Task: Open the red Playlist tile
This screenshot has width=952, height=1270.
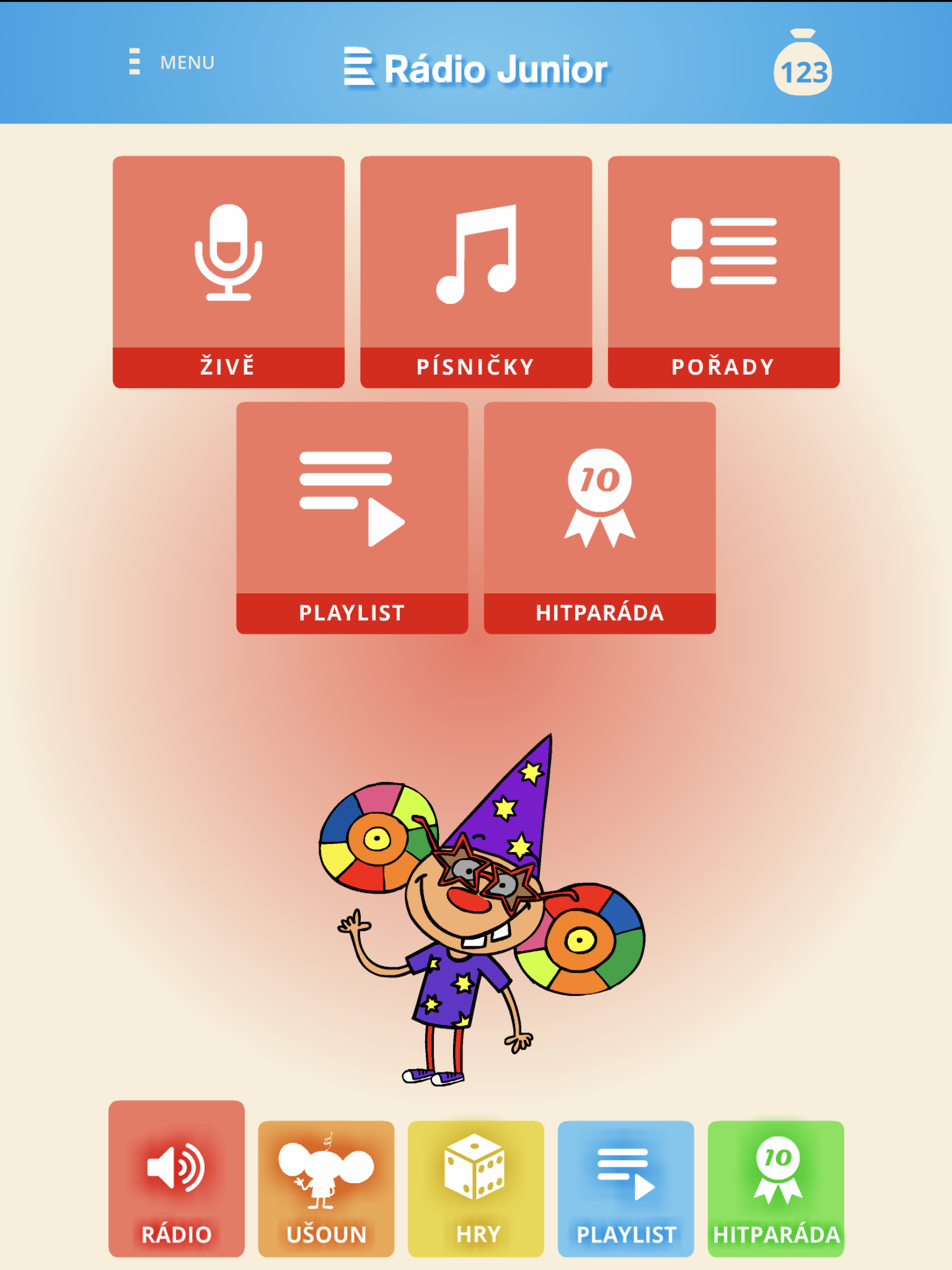Action: coord(352,517)
